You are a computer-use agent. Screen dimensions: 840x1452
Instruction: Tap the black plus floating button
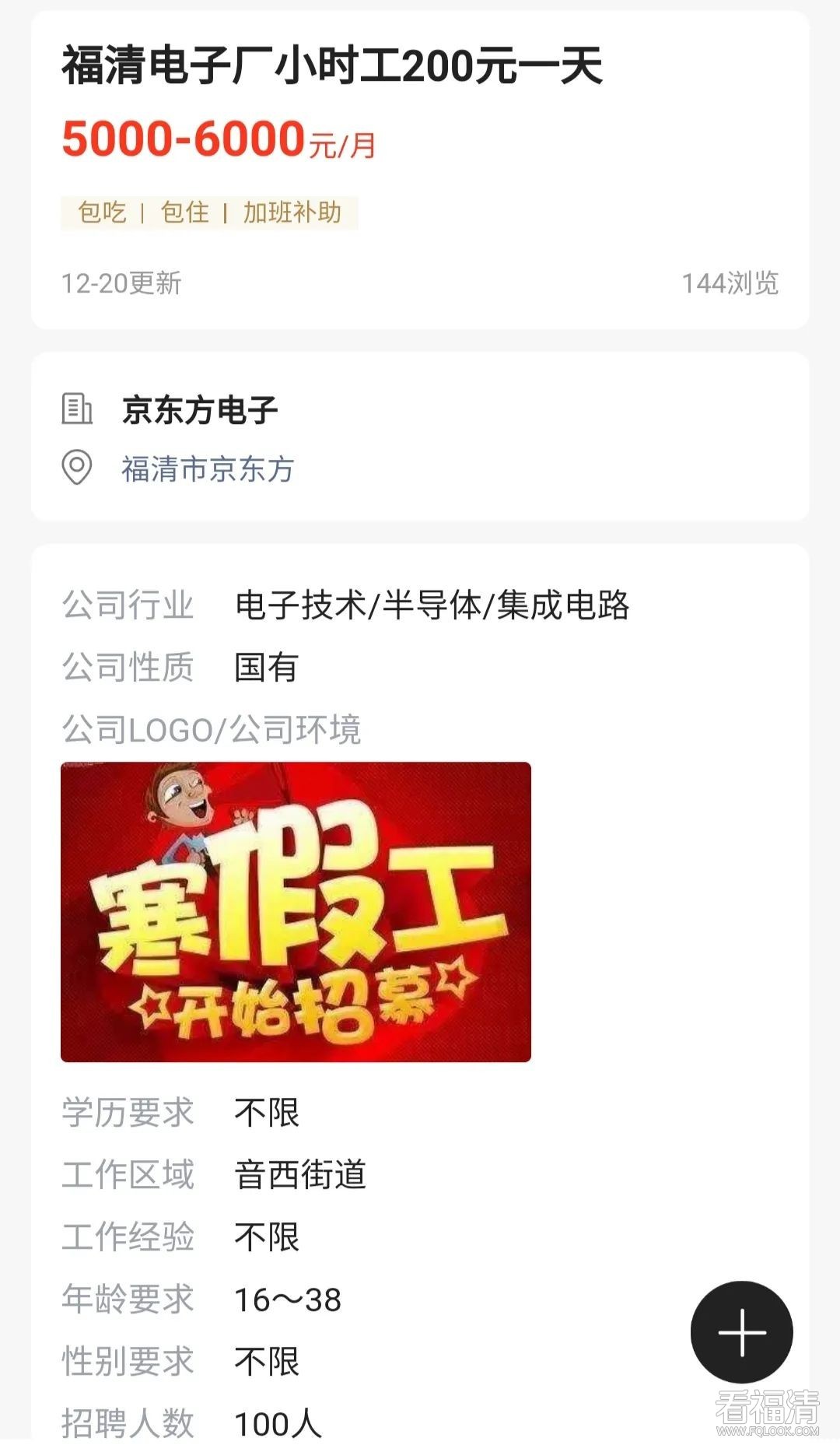click(741, 1331)
